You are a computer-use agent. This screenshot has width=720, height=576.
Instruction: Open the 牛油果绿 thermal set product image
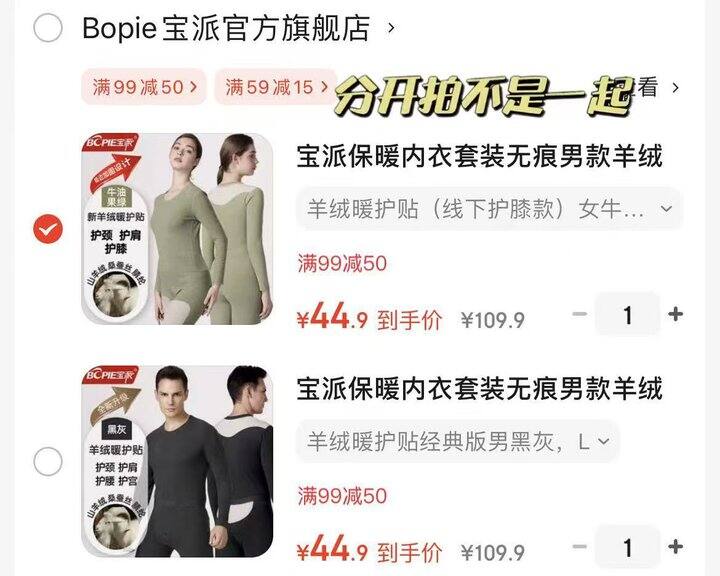[176, 229]
